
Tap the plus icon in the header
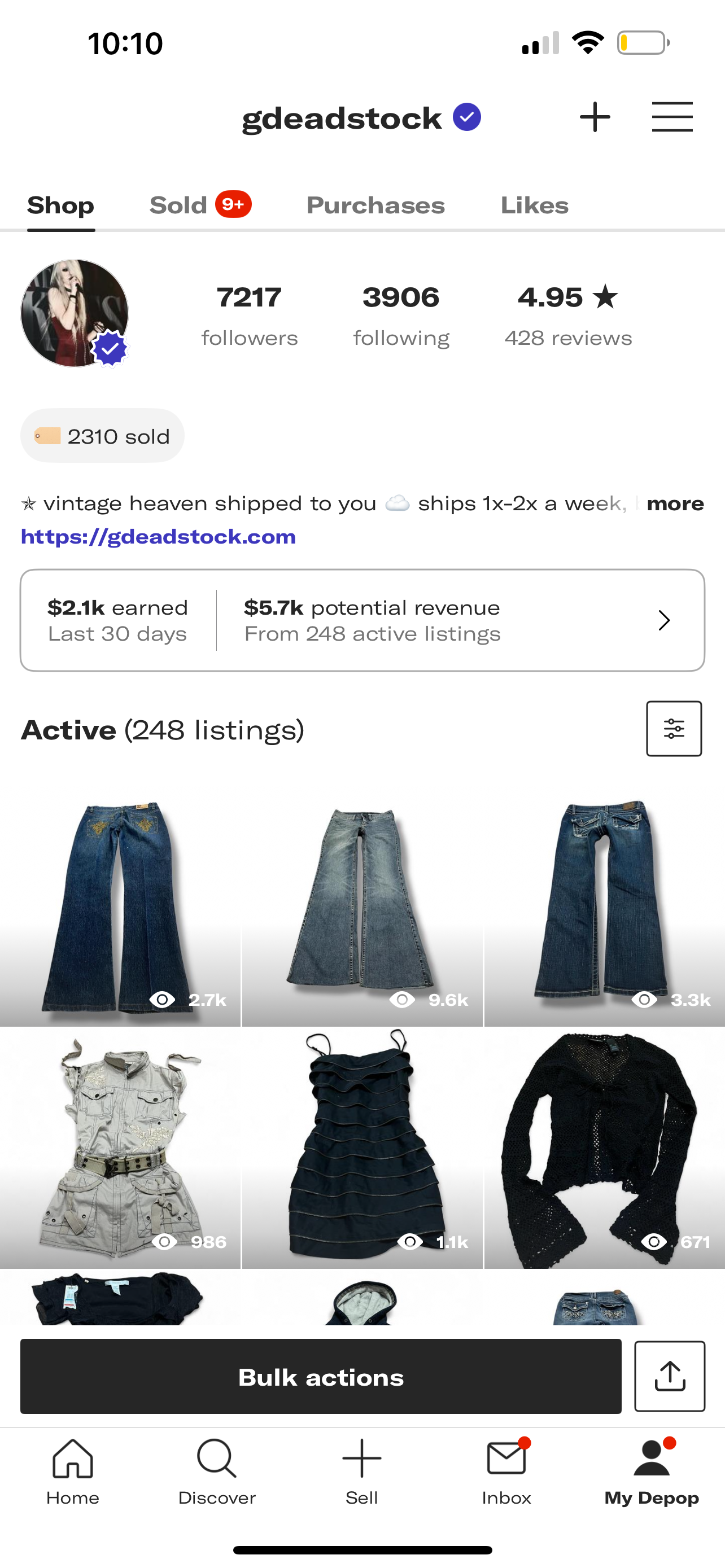click(x=594, y=117)
